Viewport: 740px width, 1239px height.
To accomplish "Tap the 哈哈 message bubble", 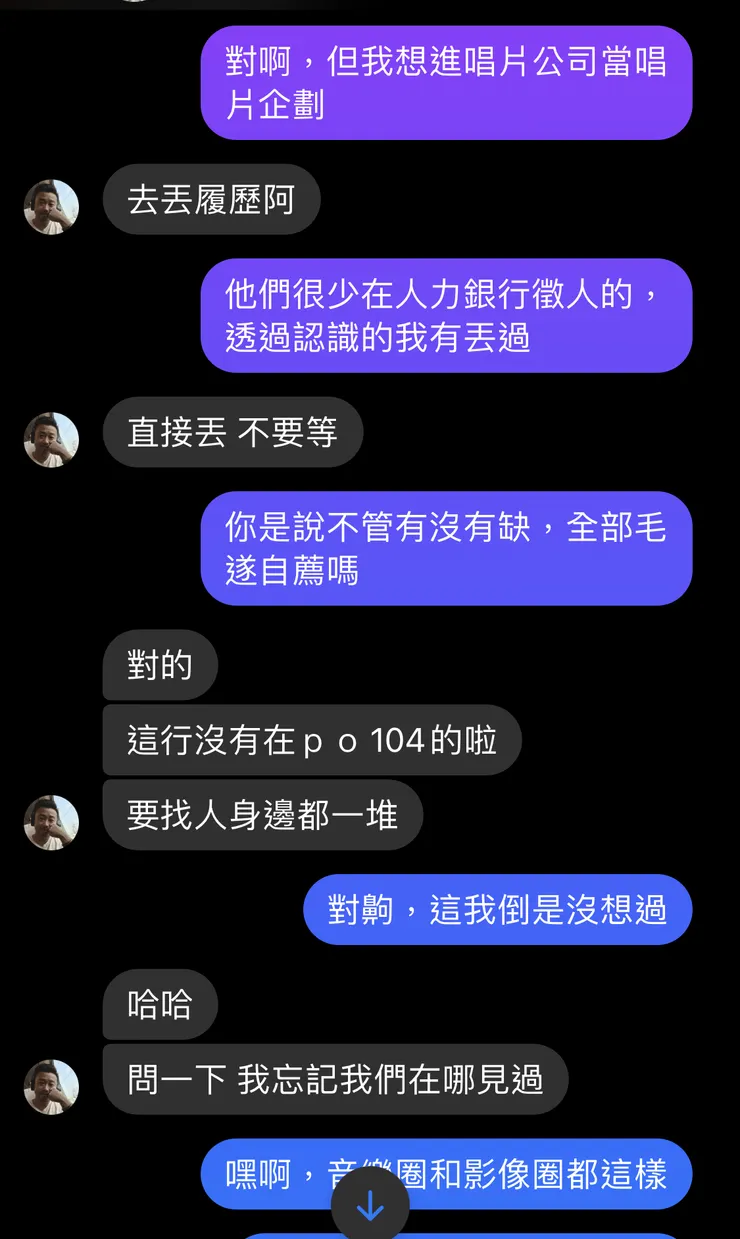I will (160, 1005).
